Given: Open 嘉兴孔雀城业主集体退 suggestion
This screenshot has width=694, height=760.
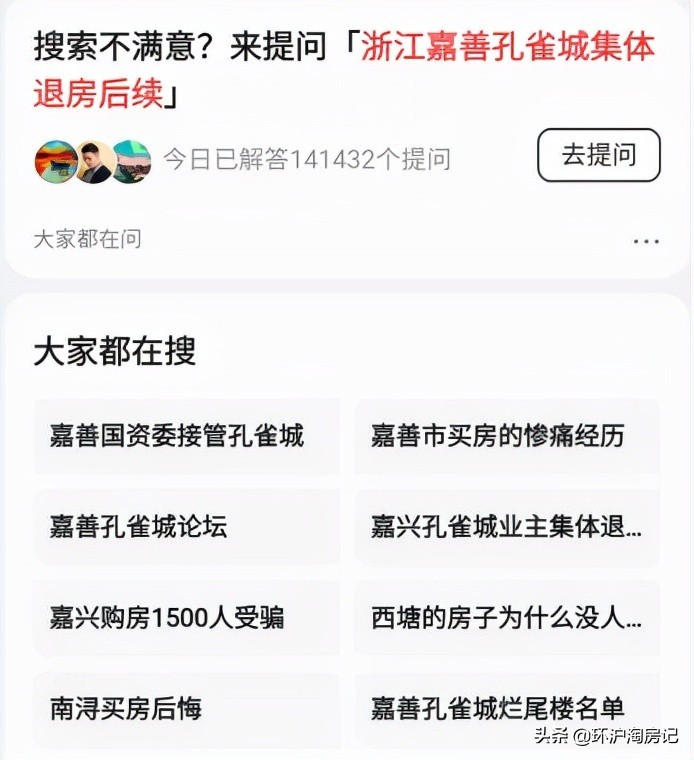Looking at the screenshot, I should (506, 527).
